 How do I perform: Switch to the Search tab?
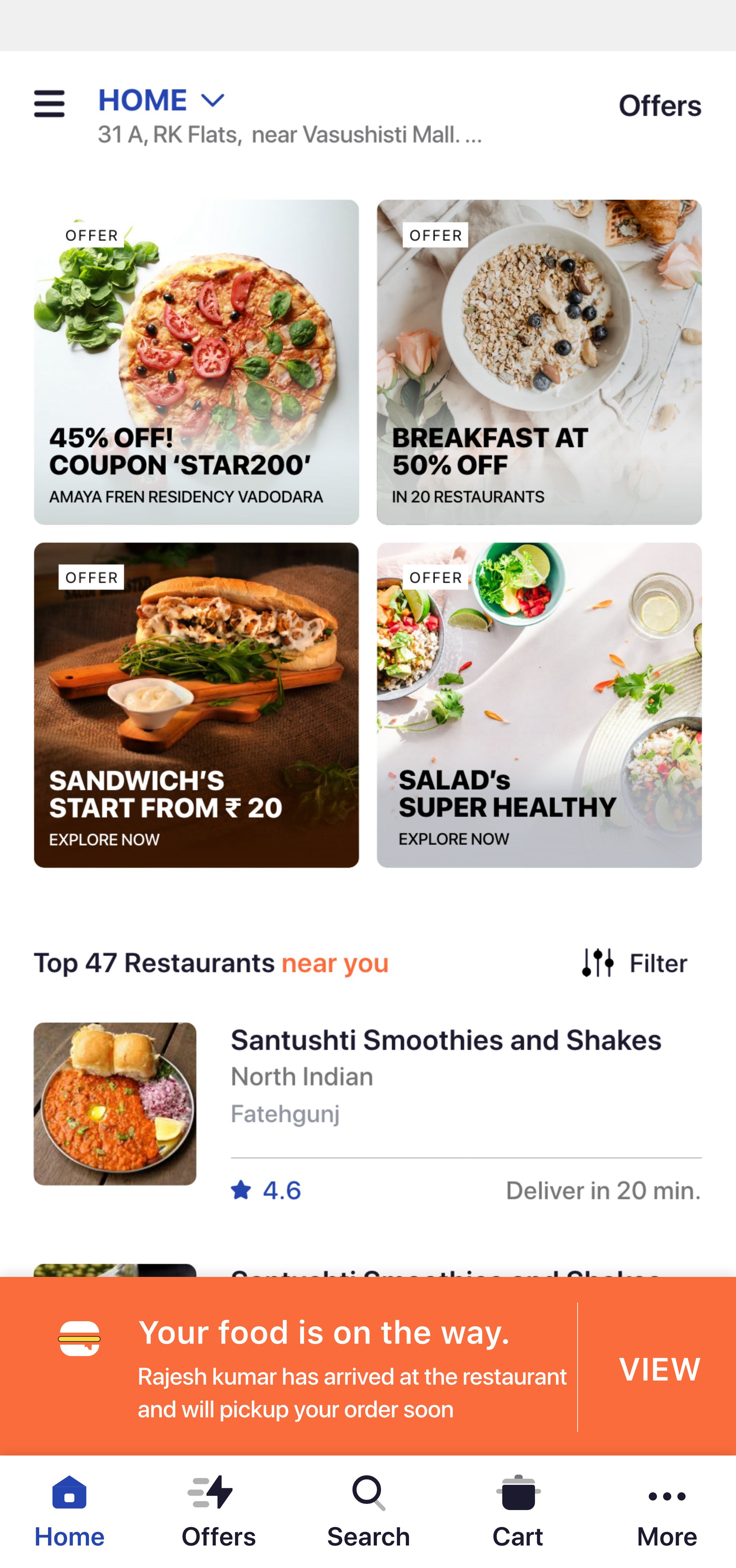[x=368, y=1511]
